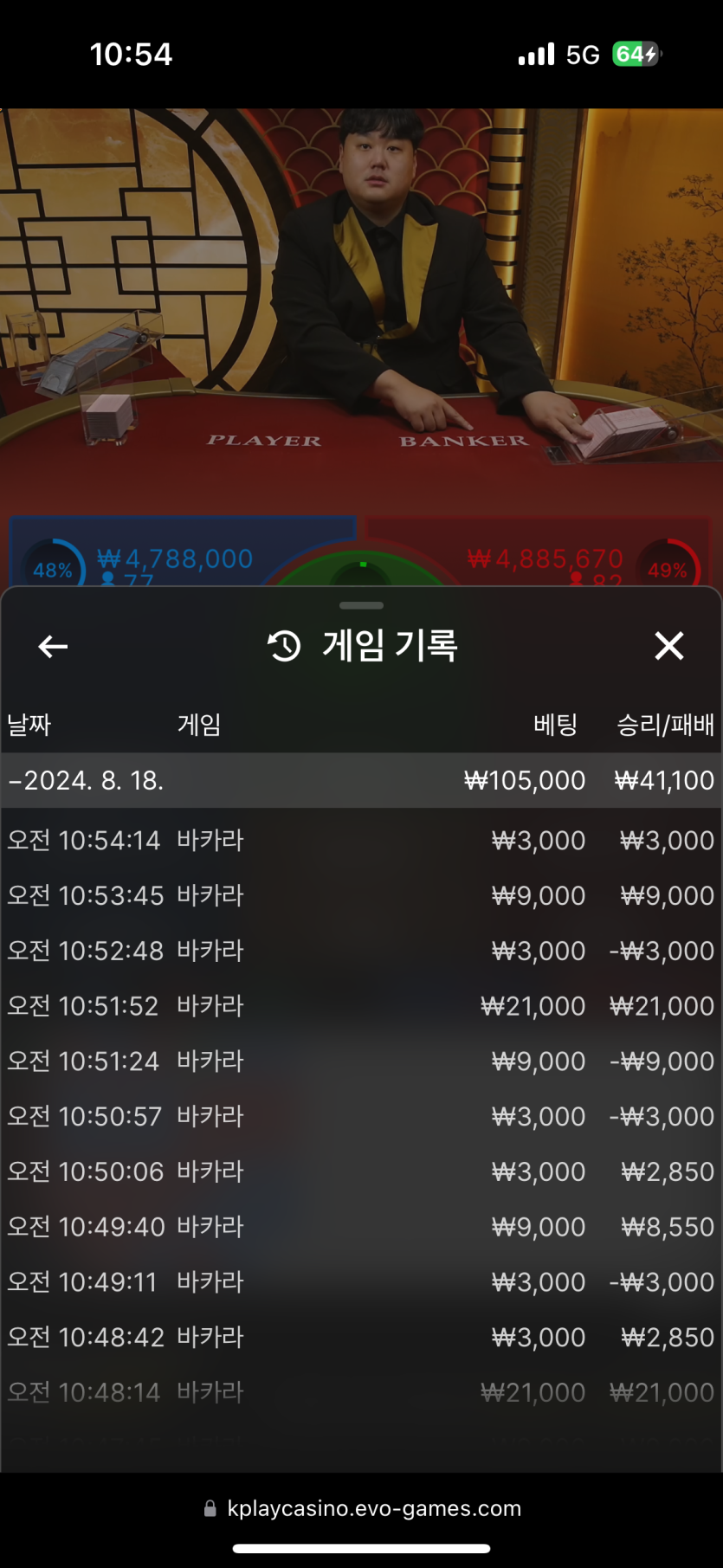Open the 10:53:45 바카라 record
The height and width of the screenshot is (1568, 723).
[360, 895]
